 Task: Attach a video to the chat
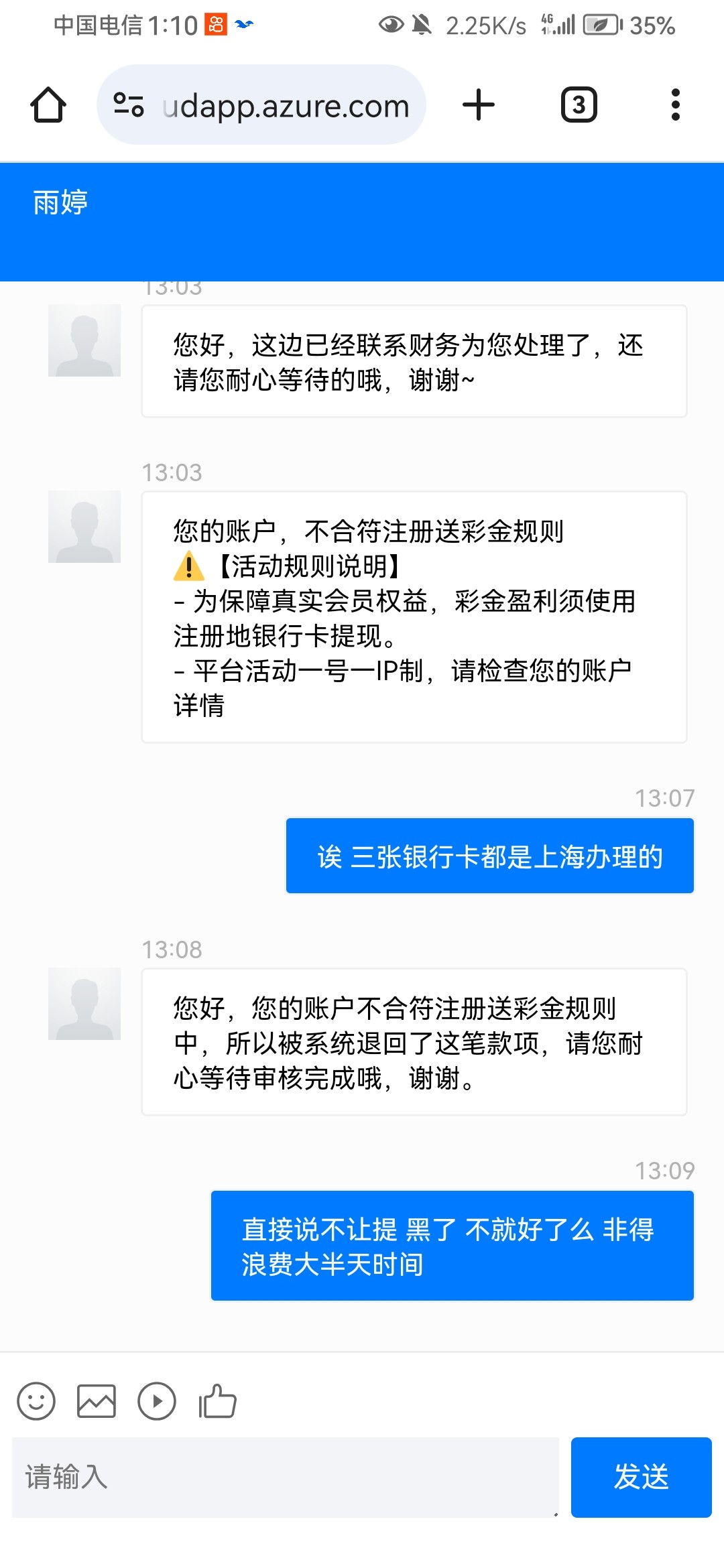point(157,1401)
